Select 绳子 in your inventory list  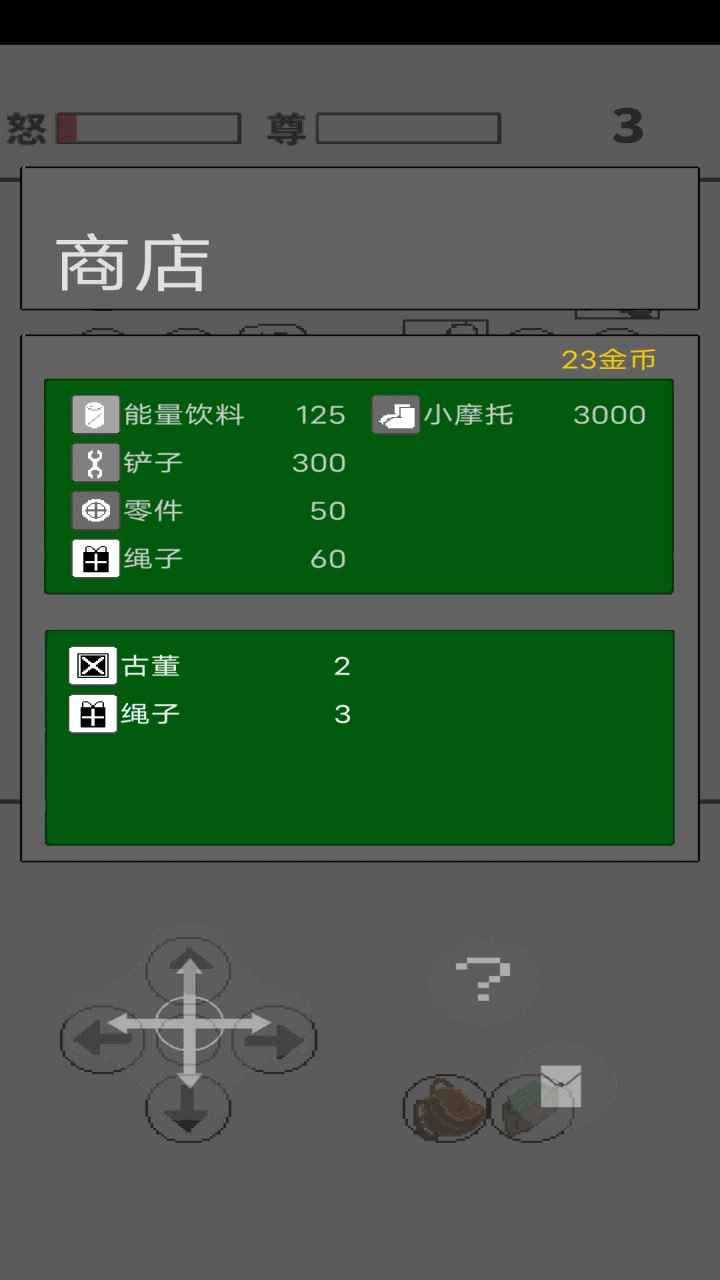208,714
